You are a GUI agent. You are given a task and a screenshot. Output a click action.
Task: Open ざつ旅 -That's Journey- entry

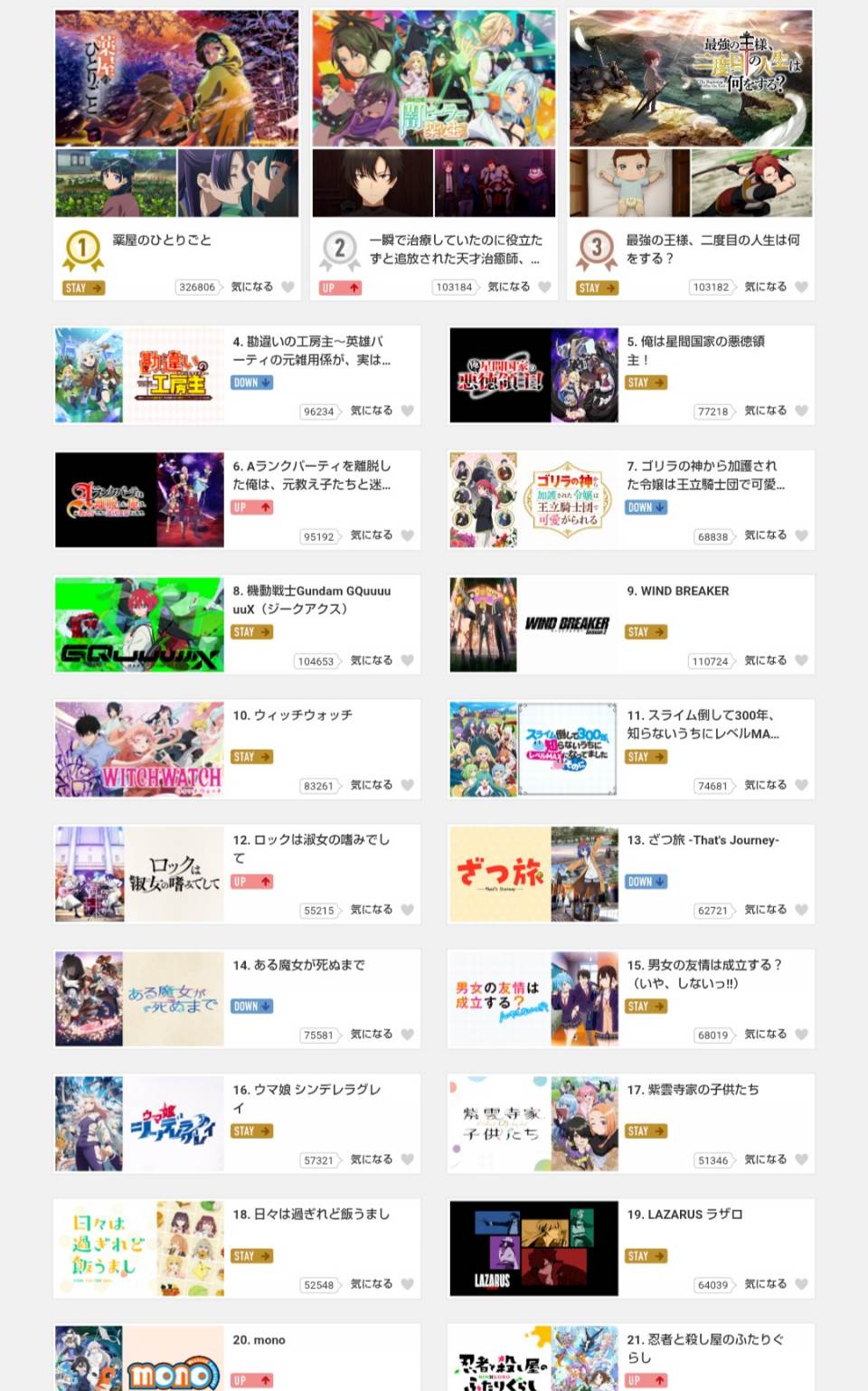703,840
